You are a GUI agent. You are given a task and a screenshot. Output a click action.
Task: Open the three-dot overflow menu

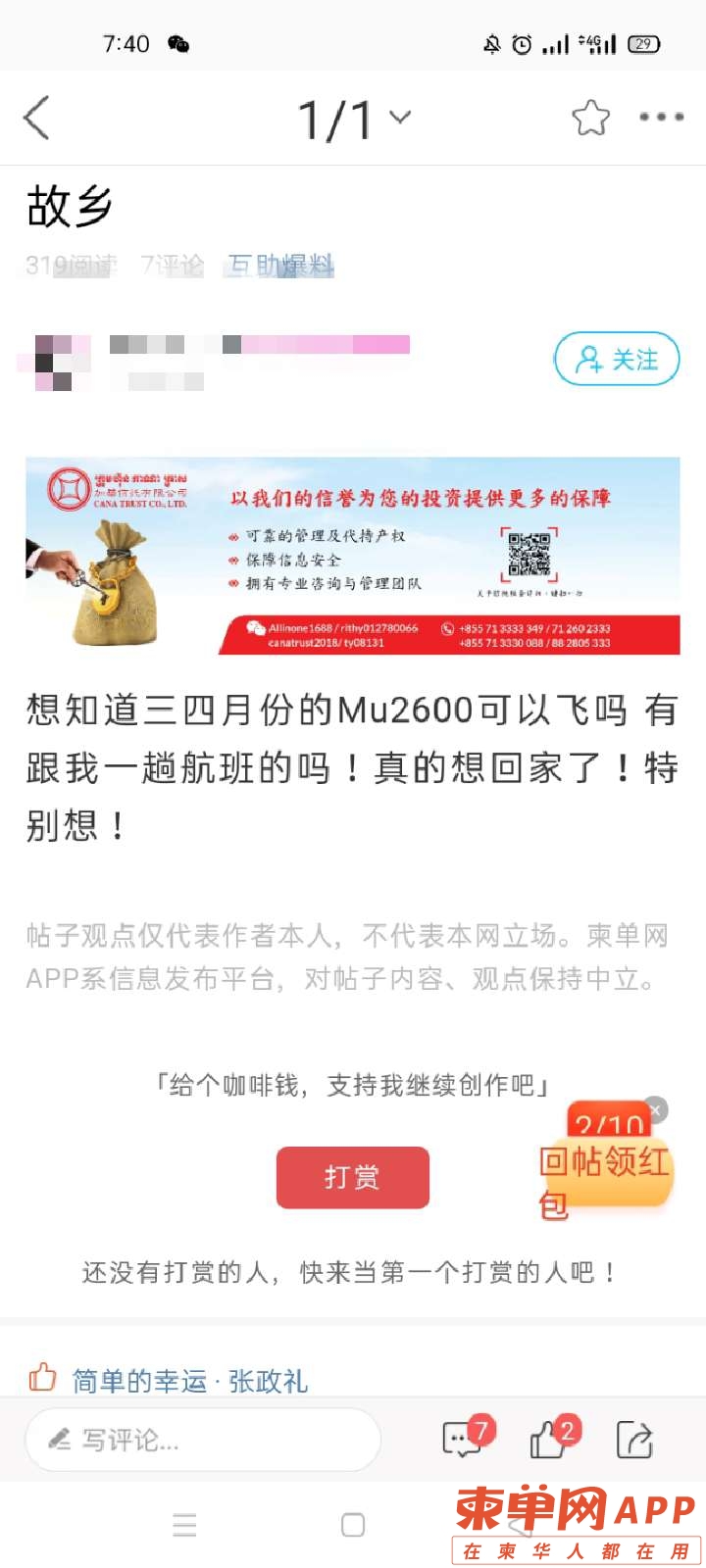point(661,118)
